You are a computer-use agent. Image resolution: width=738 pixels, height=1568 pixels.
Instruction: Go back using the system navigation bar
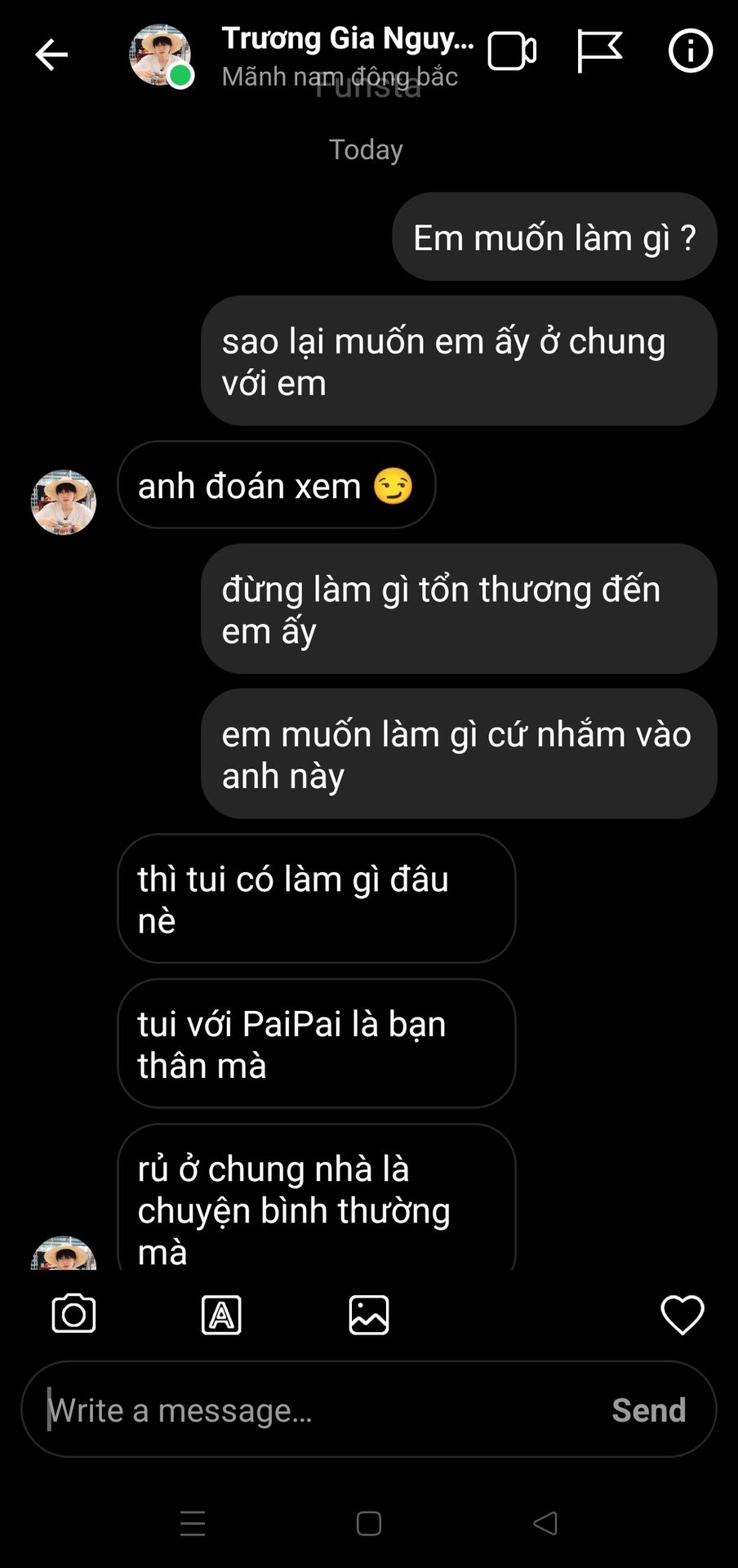click(545, 1523)
